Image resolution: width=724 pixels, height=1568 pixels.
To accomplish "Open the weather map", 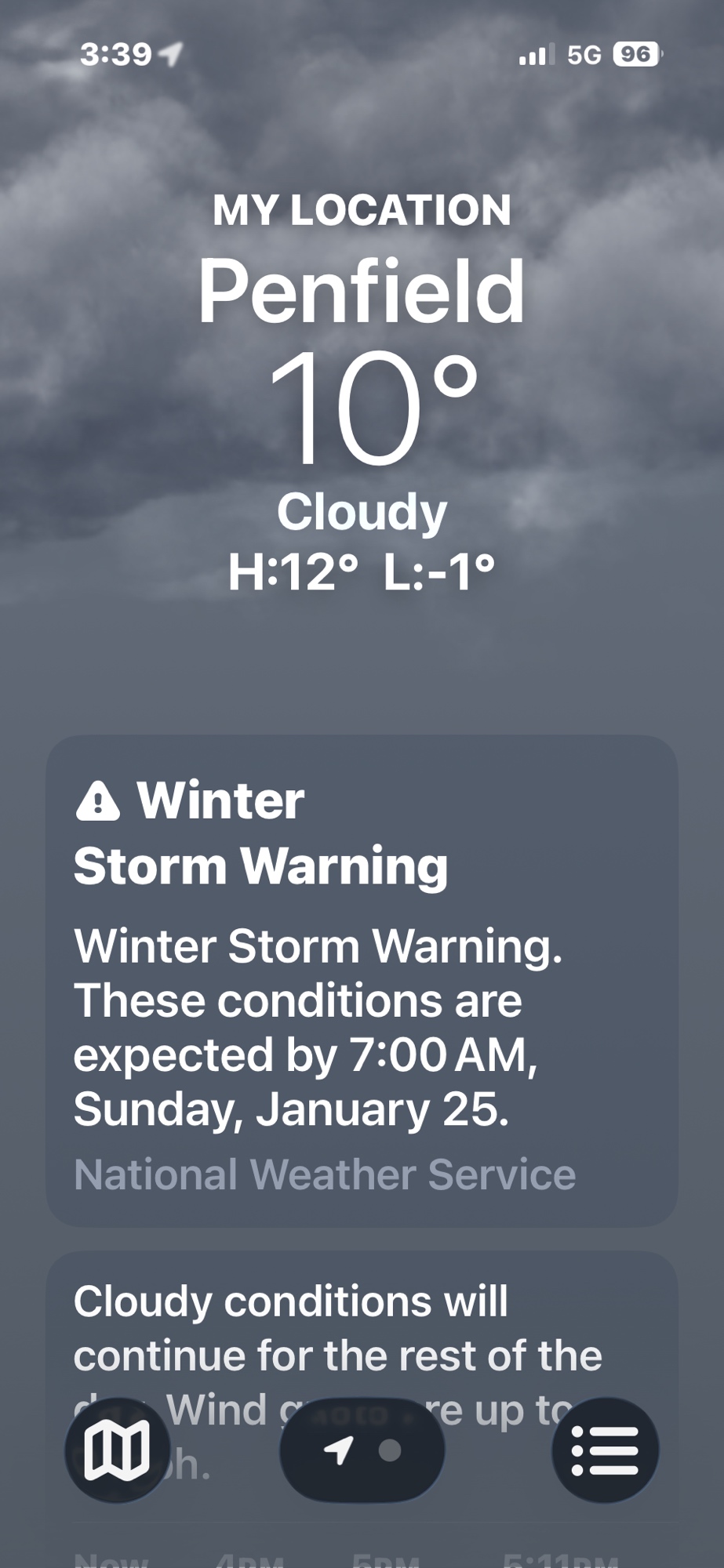I will click(117, 1450).
